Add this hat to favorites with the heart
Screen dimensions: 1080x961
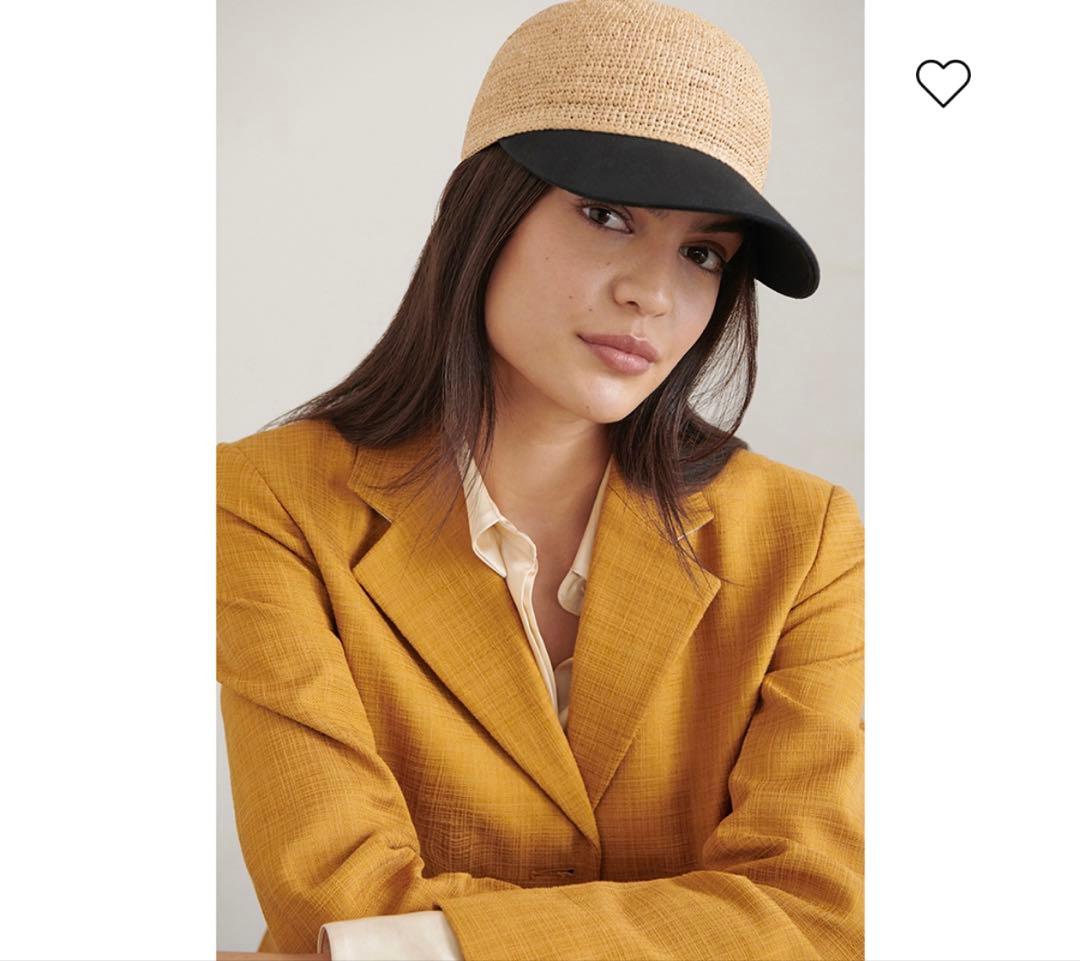point(943,83)
